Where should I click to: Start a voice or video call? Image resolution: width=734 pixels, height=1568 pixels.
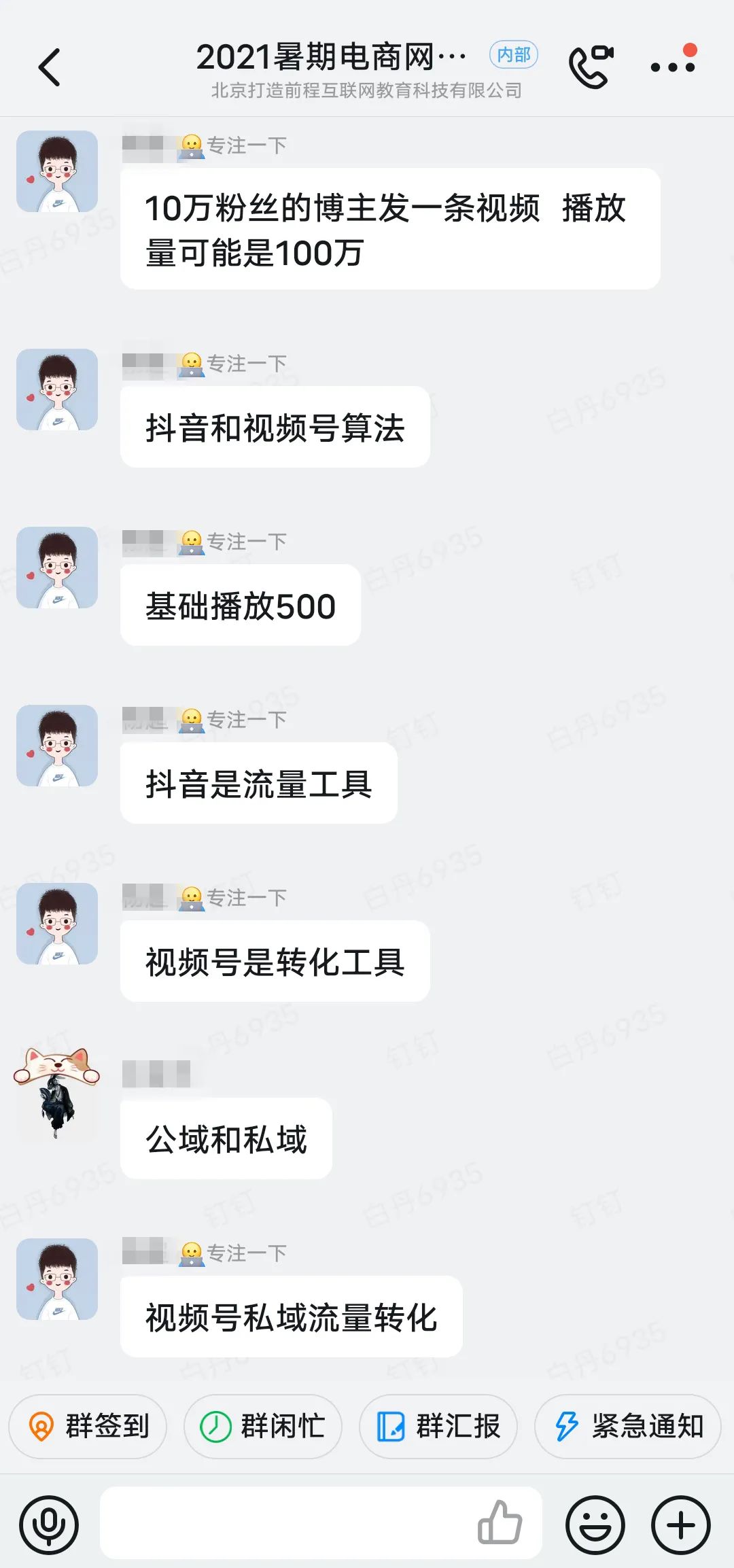click(x=590, y=66)
